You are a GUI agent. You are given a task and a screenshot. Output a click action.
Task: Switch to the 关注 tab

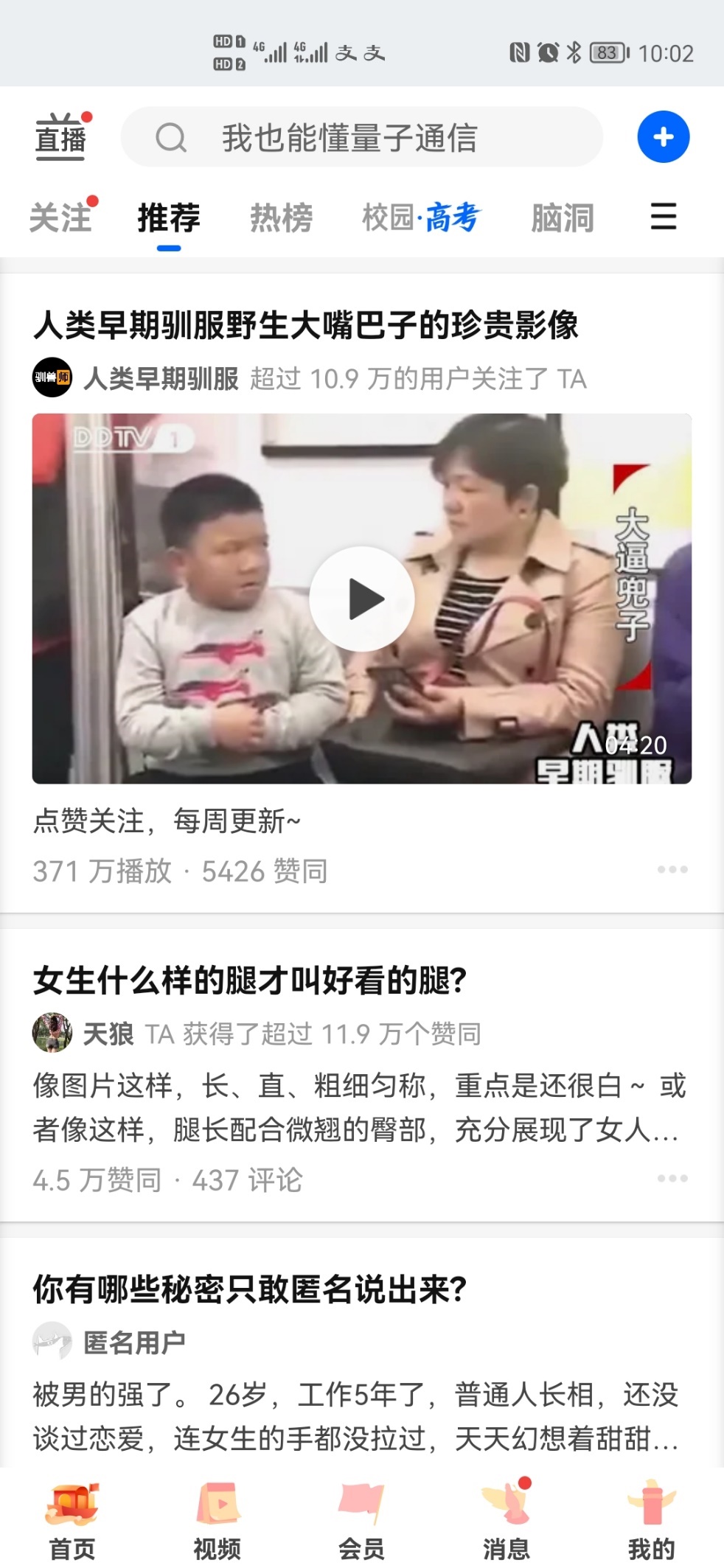pos(60,218)
